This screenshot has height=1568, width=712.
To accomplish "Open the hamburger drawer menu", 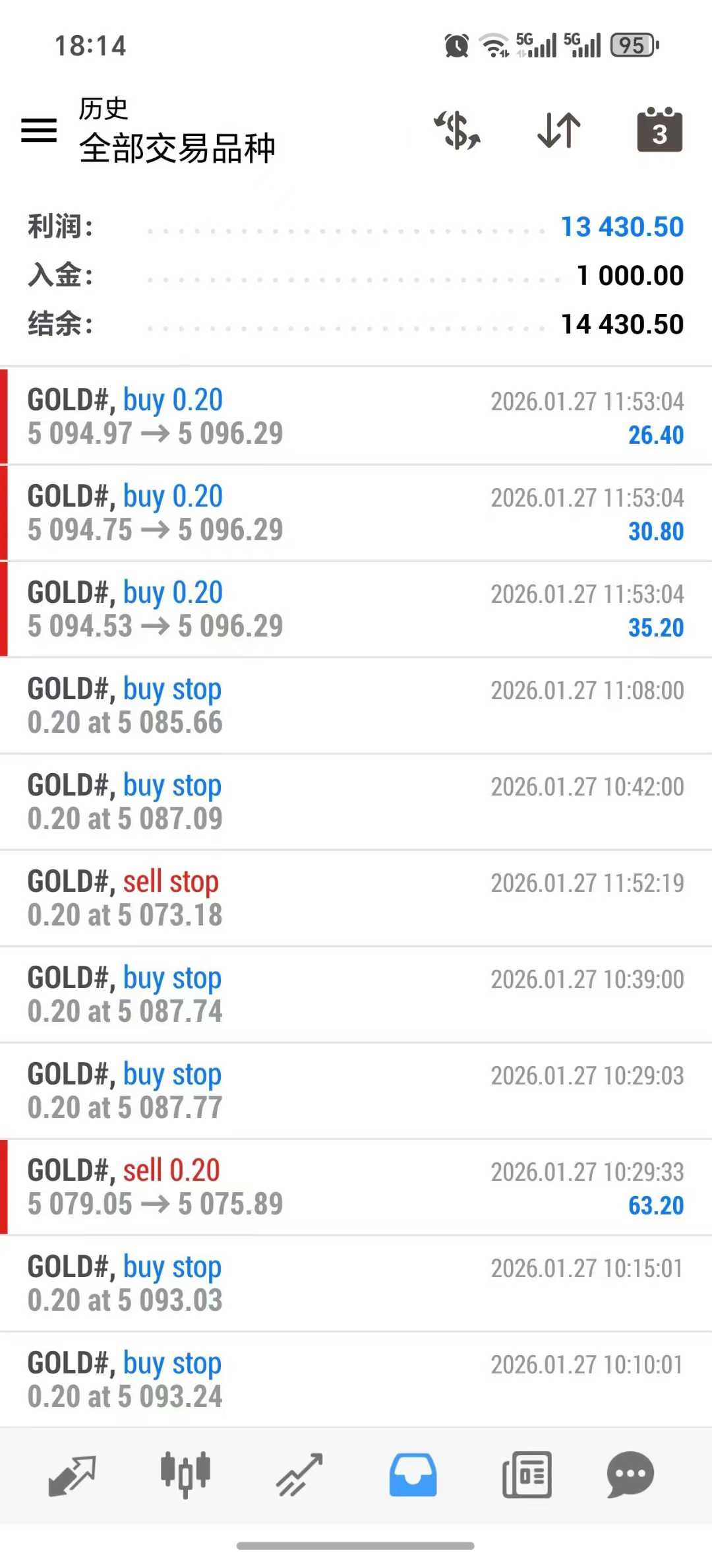I will [x=39, y=130].
